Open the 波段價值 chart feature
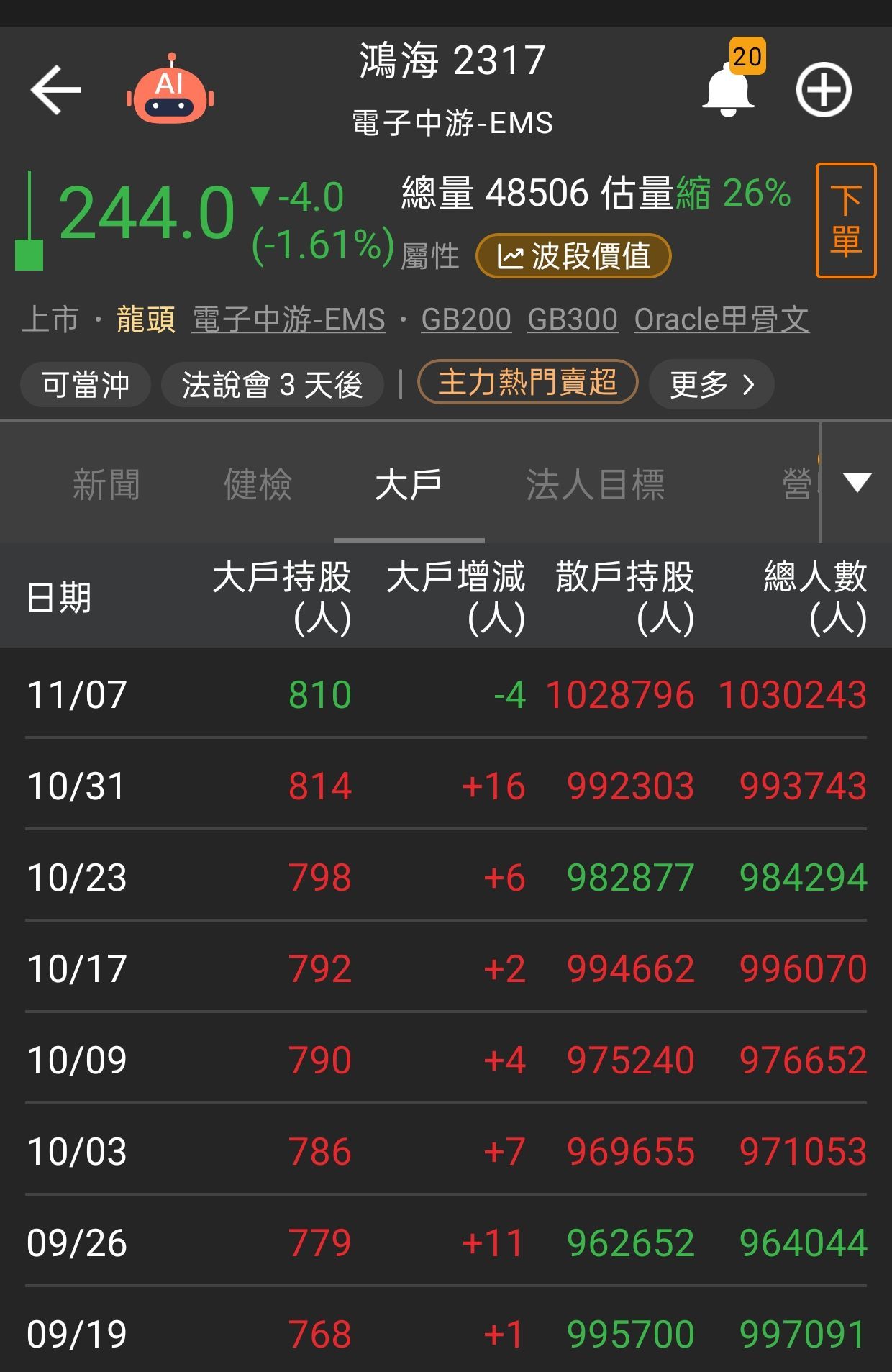The height and width of the screenshot is (1372, 892). click(x=573, y=255)
